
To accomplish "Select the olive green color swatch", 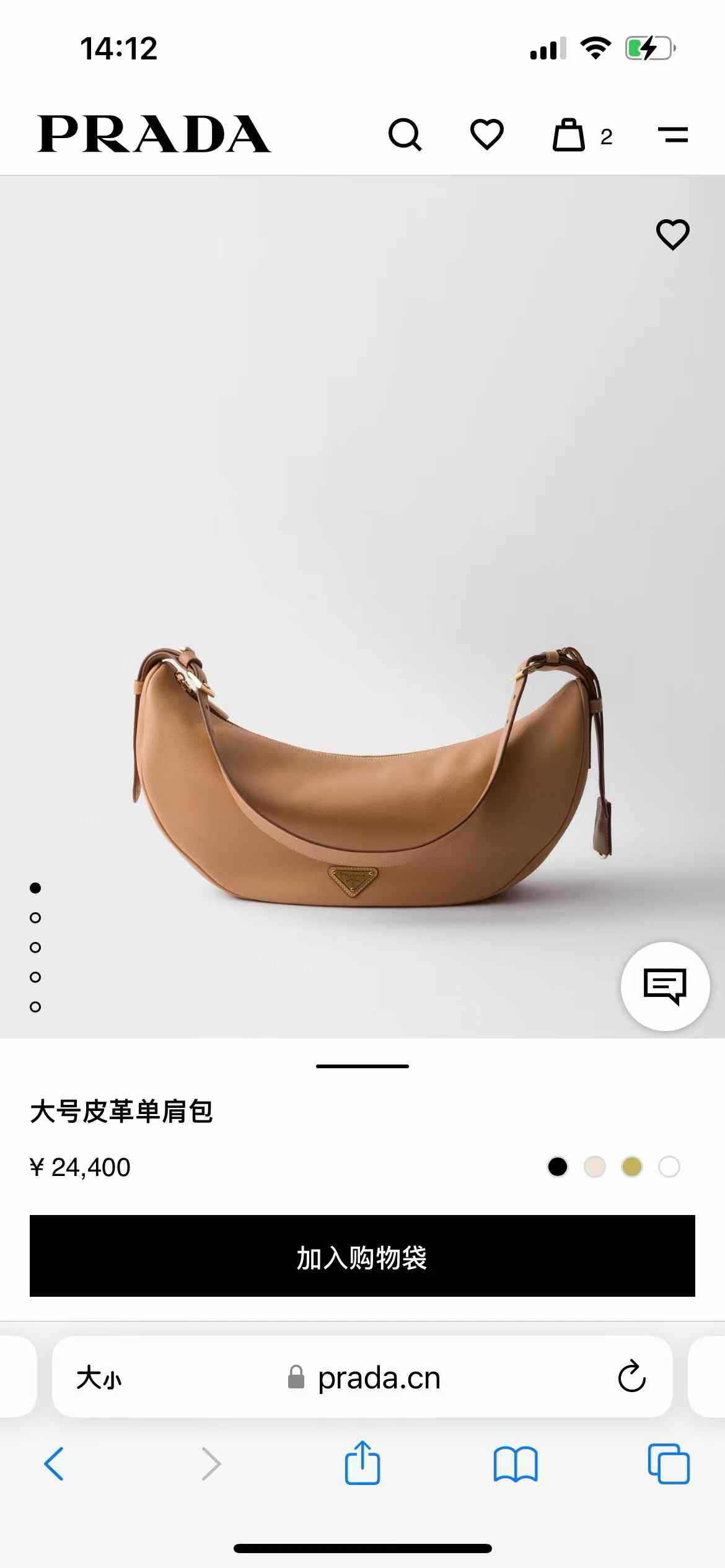I will tap(632, 1167).
